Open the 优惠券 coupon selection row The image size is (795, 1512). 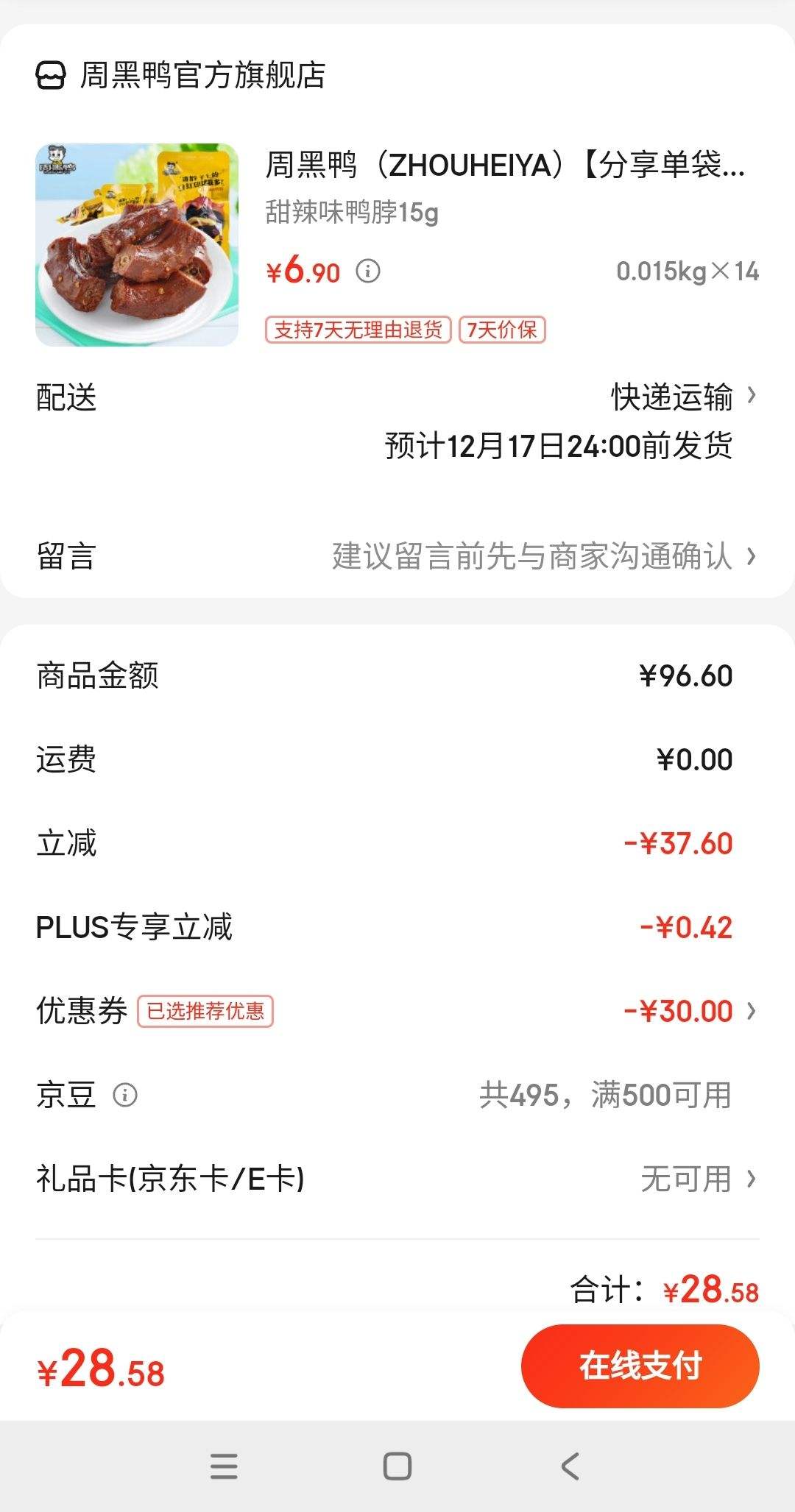[397, 1011]
